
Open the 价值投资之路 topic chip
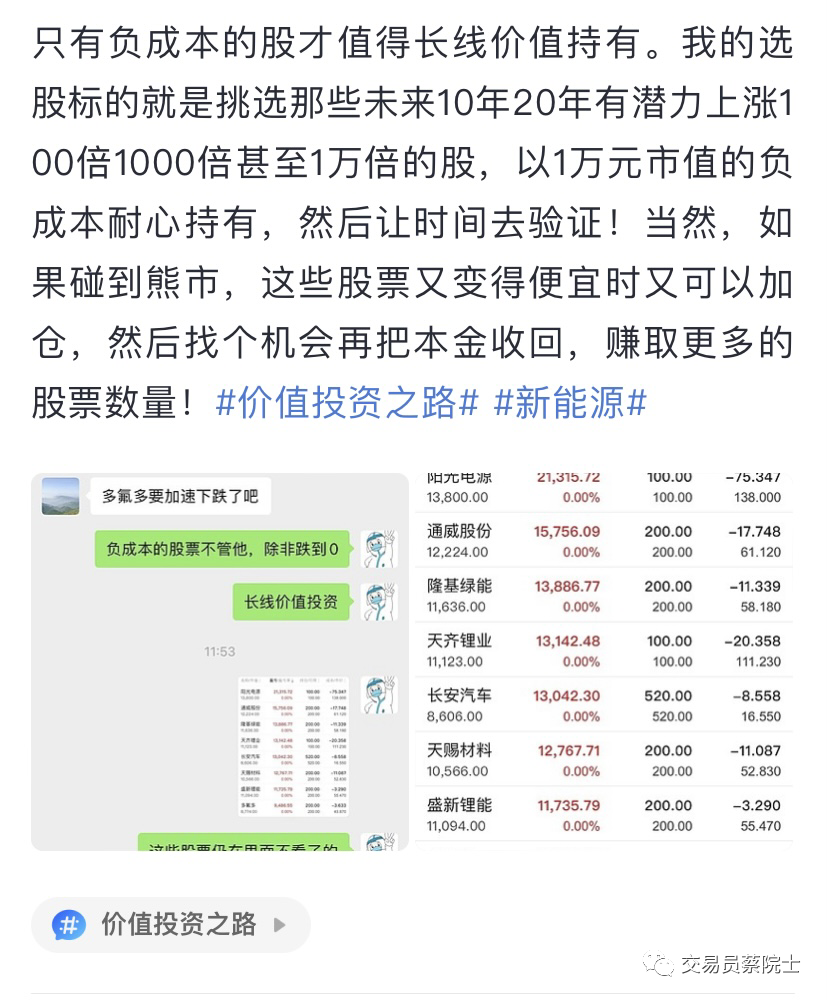(171, 924)
